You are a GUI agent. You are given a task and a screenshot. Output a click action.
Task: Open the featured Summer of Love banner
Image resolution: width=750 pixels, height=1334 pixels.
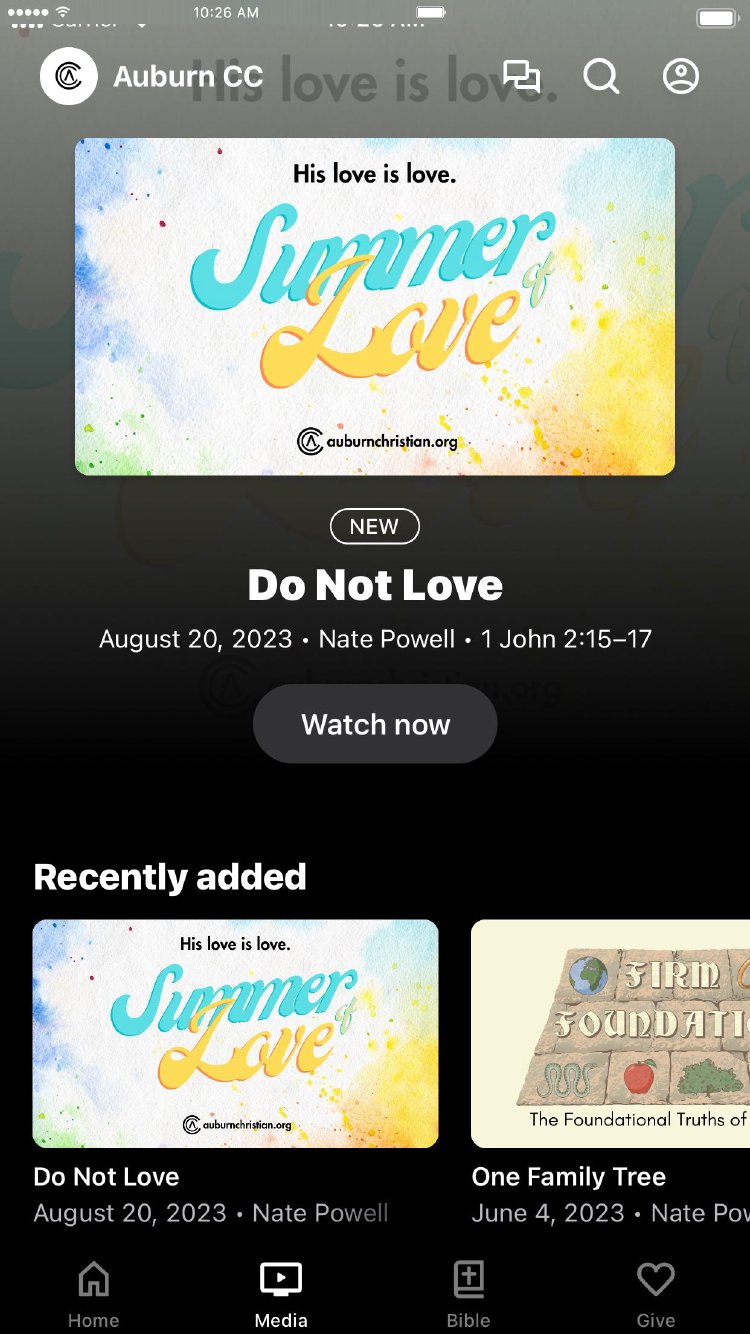(375, 306)
